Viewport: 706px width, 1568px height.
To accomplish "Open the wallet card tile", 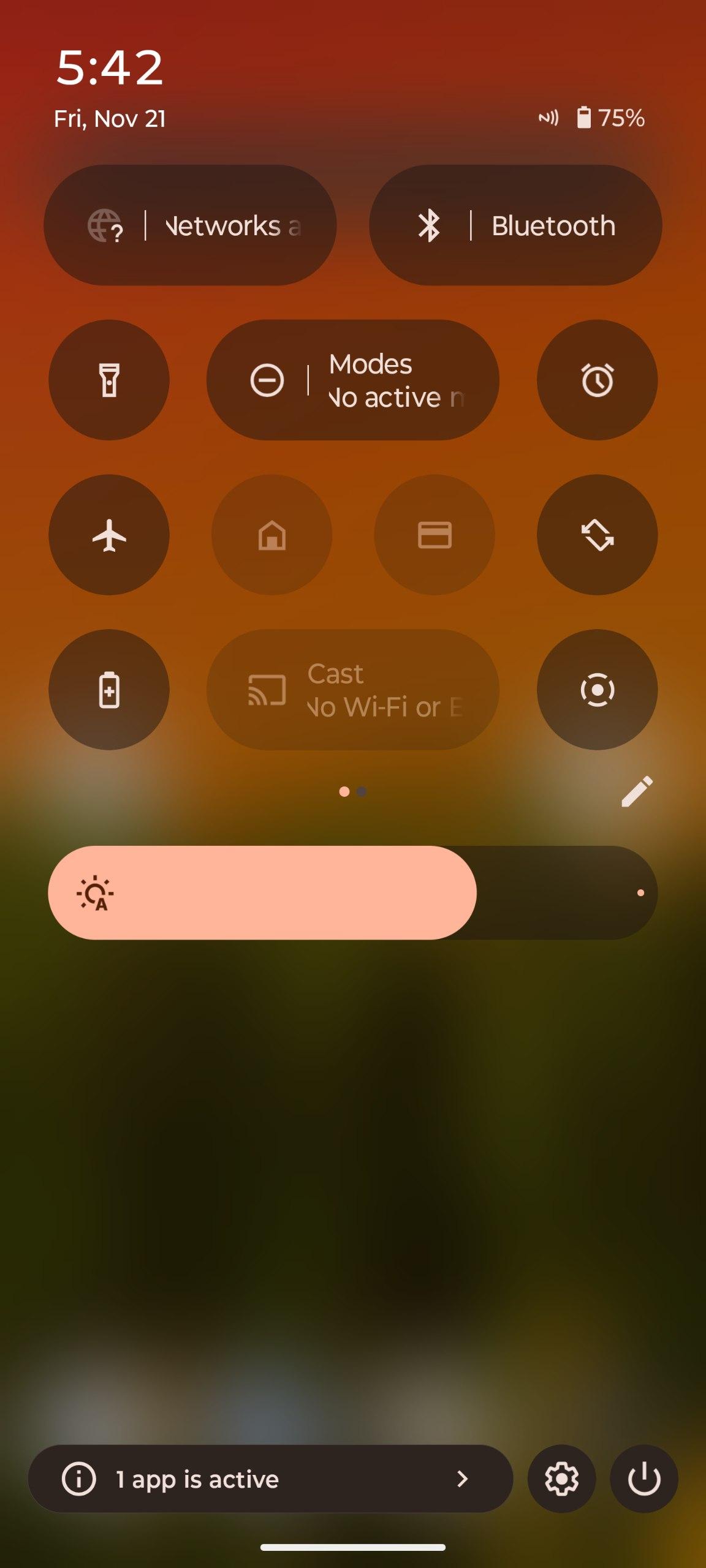I will pos(435,535).
